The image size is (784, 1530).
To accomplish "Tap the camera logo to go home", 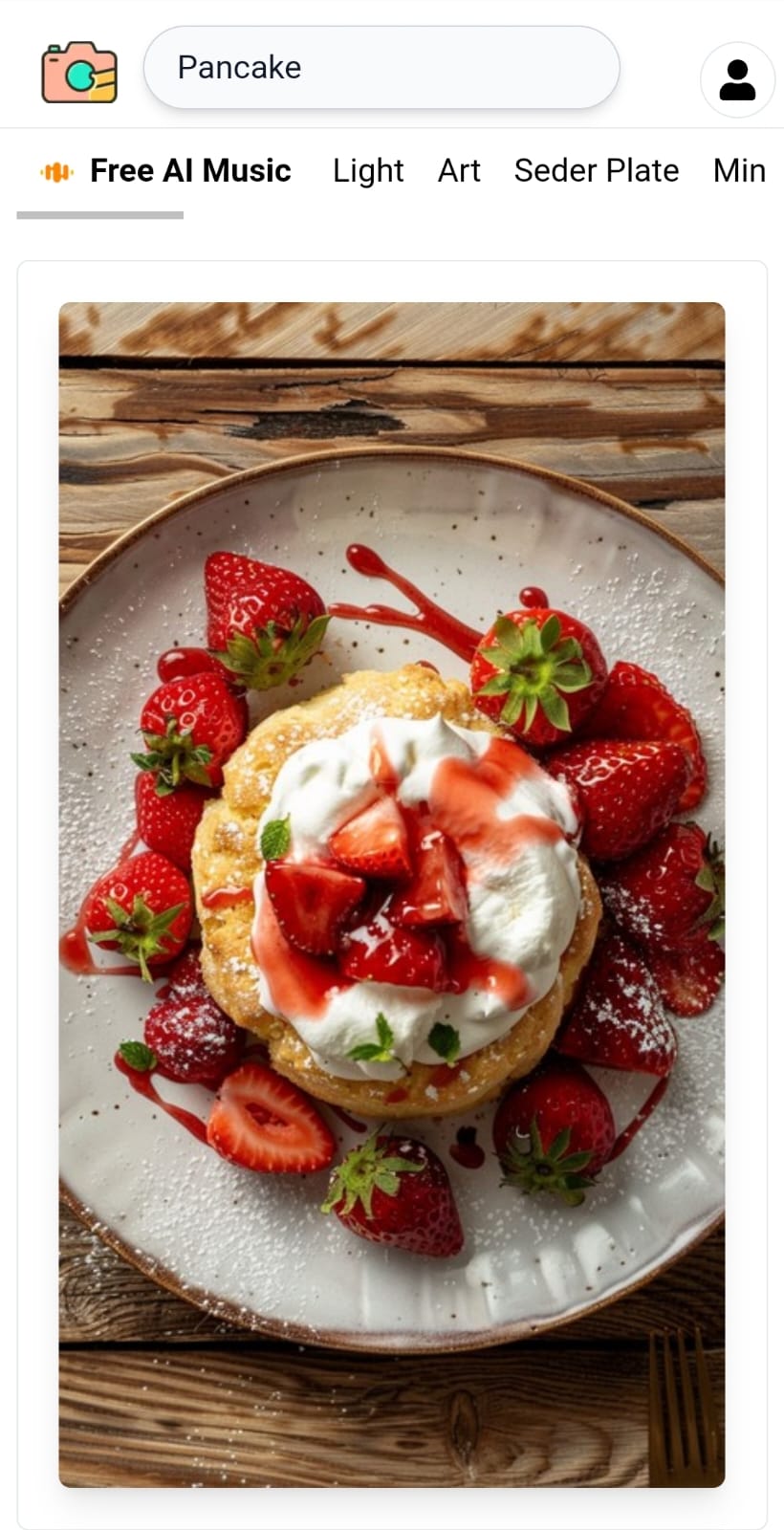I will coord(79,72).
